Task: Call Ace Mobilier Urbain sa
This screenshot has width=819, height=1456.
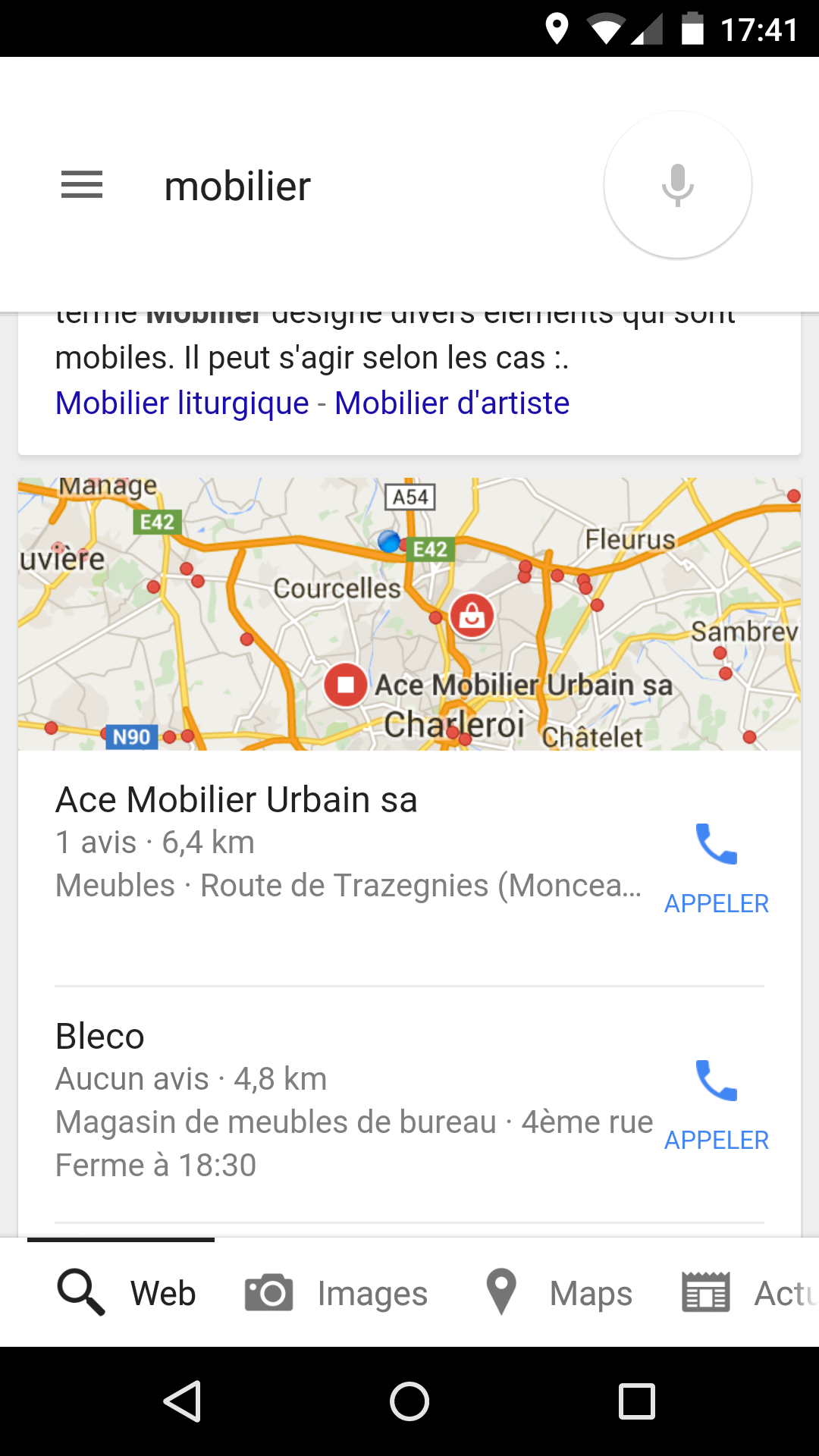Action: [x=717, y=869]
